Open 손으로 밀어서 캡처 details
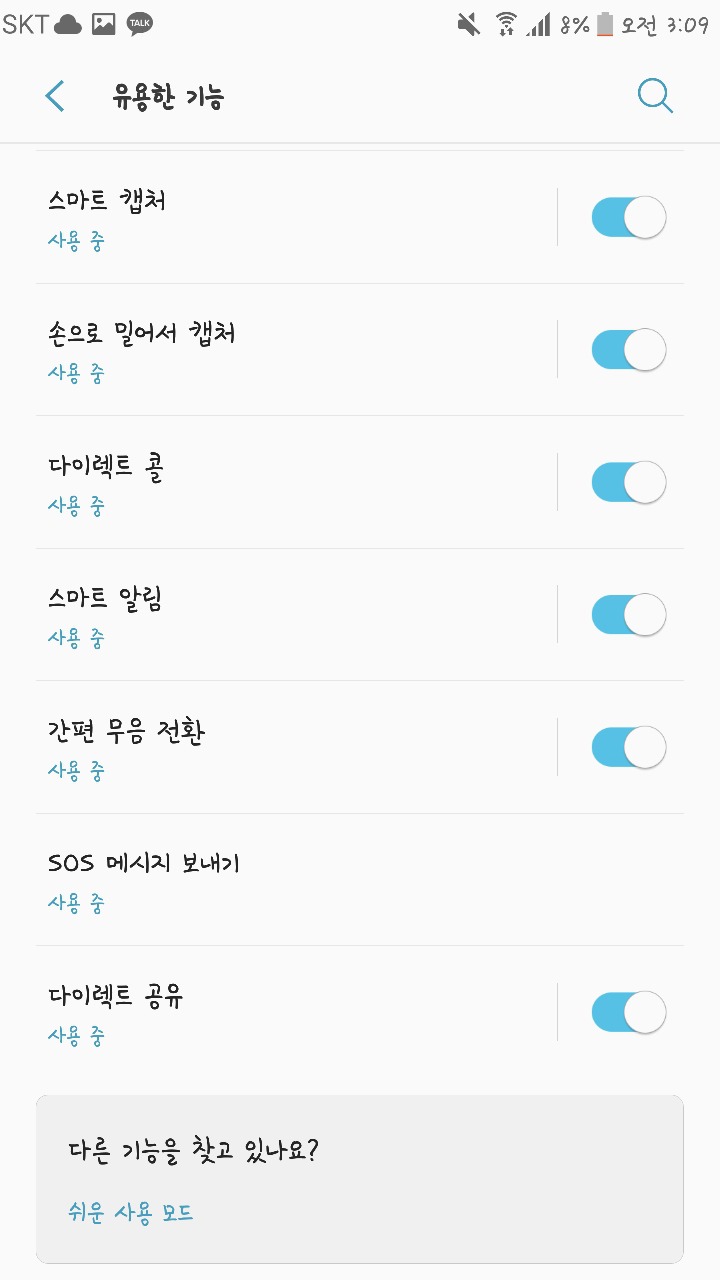The height and width of the screenshot is (1280, 720). click(290, 350)
